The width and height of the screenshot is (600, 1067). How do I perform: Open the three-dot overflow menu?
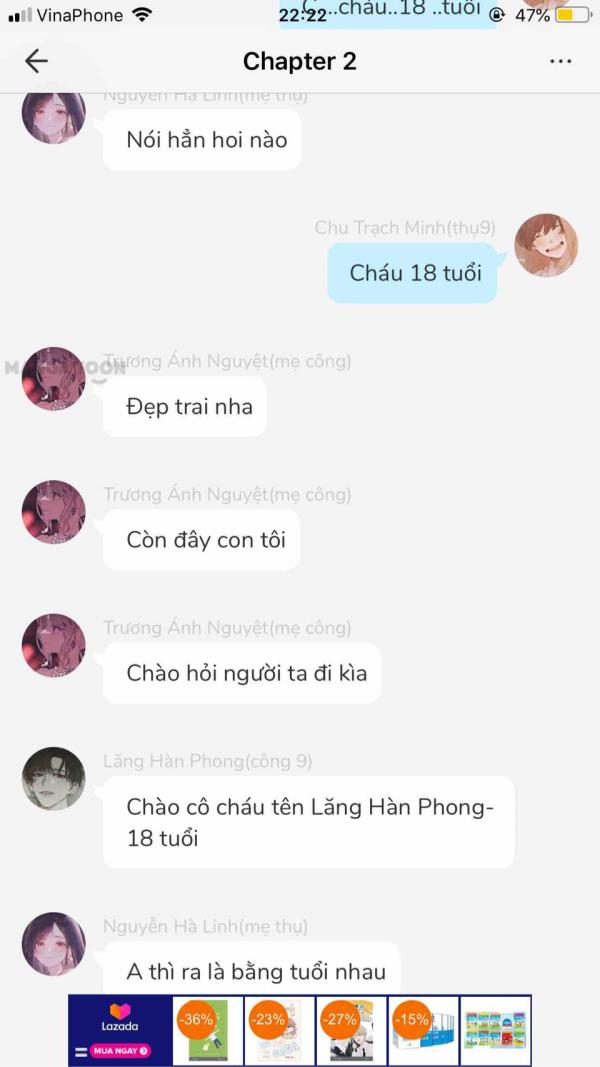coord(560,62)
